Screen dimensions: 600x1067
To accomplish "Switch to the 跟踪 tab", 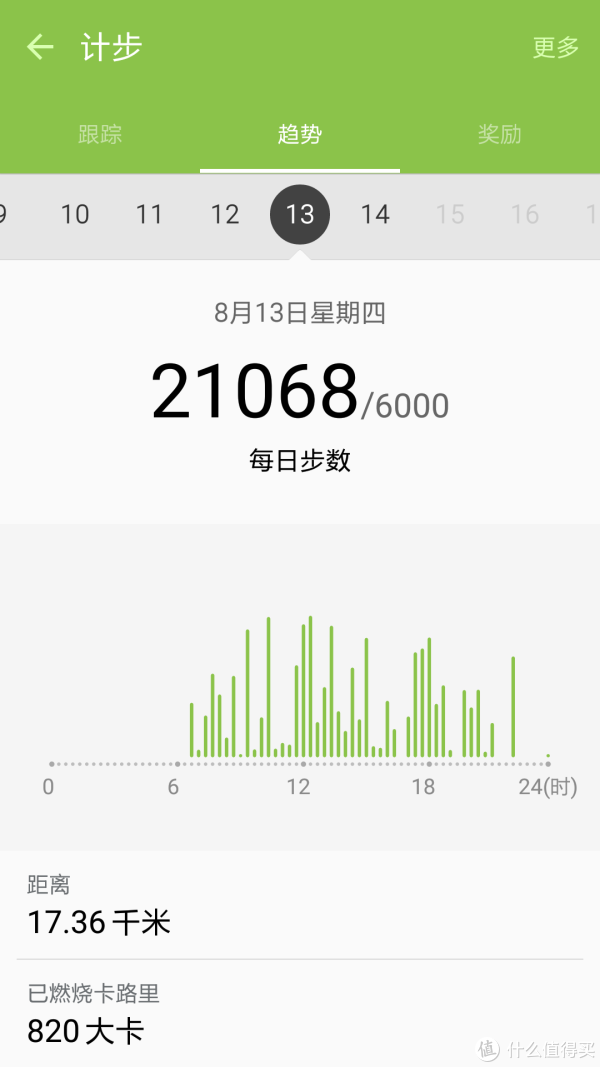I will click(100, 134).
